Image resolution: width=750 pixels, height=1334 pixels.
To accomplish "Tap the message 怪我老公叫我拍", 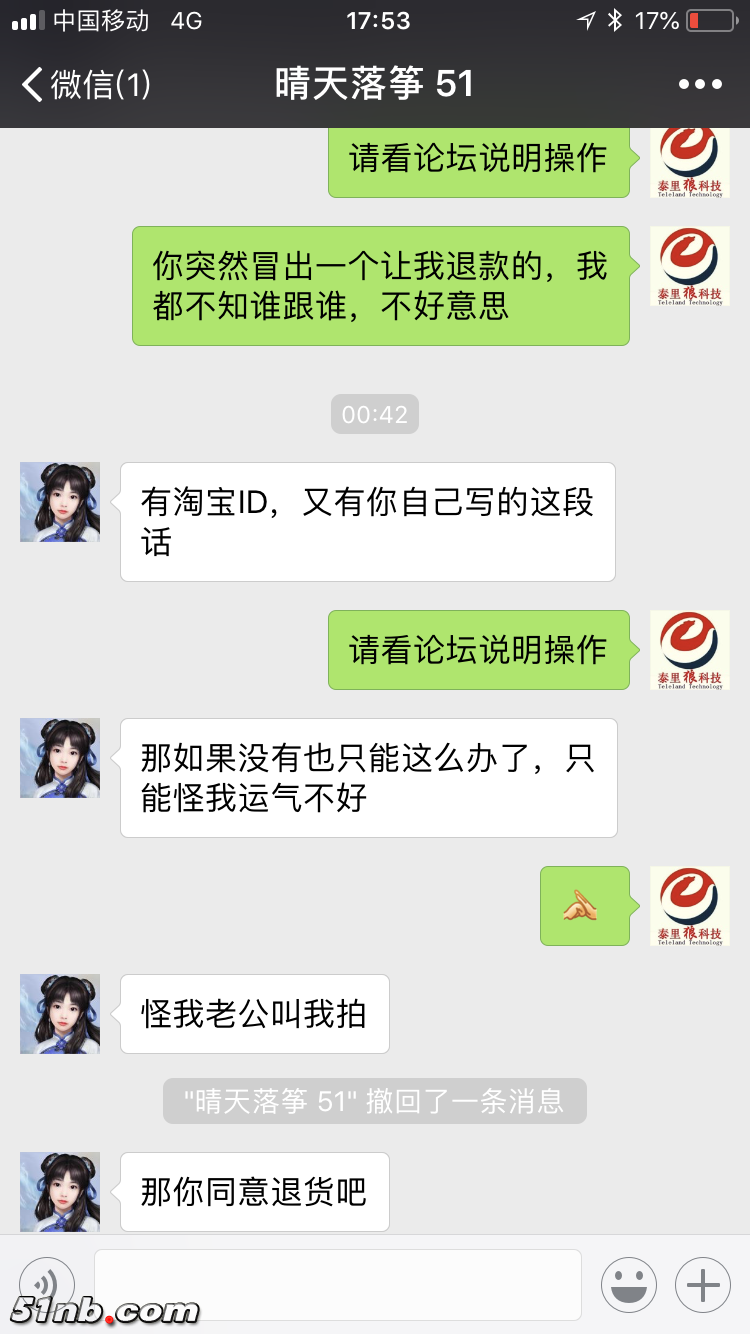I will point(253,1014).
